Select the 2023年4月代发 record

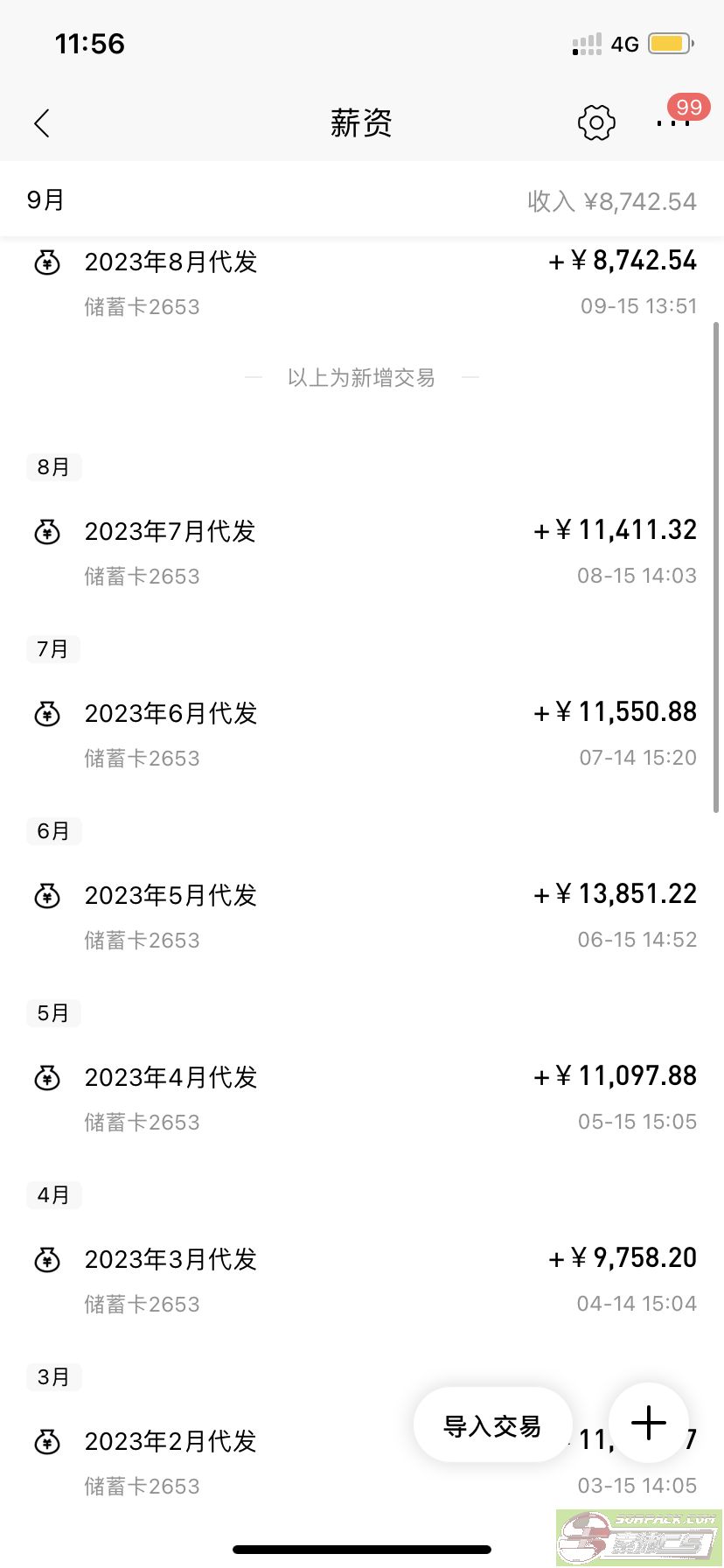point(362,1099)
